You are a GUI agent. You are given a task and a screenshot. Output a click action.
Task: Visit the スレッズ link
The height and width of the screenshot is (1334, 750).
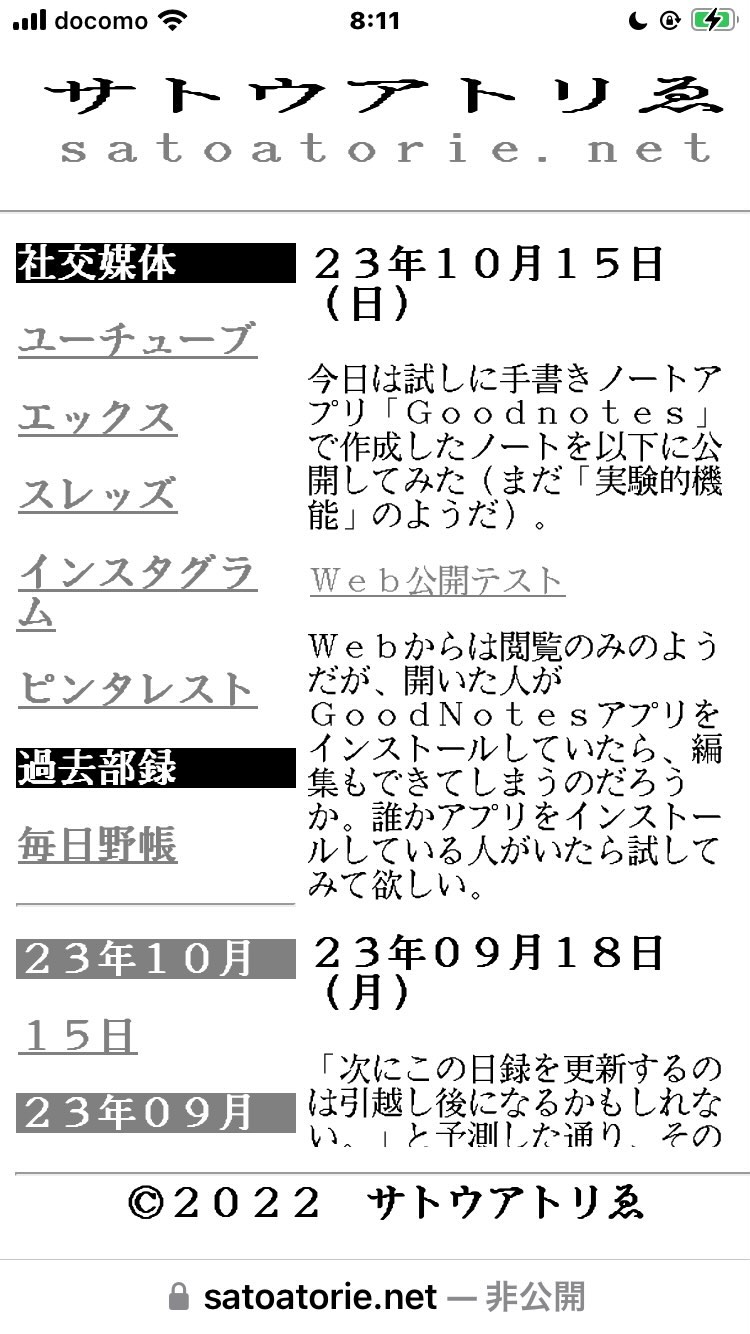(97, 495)
